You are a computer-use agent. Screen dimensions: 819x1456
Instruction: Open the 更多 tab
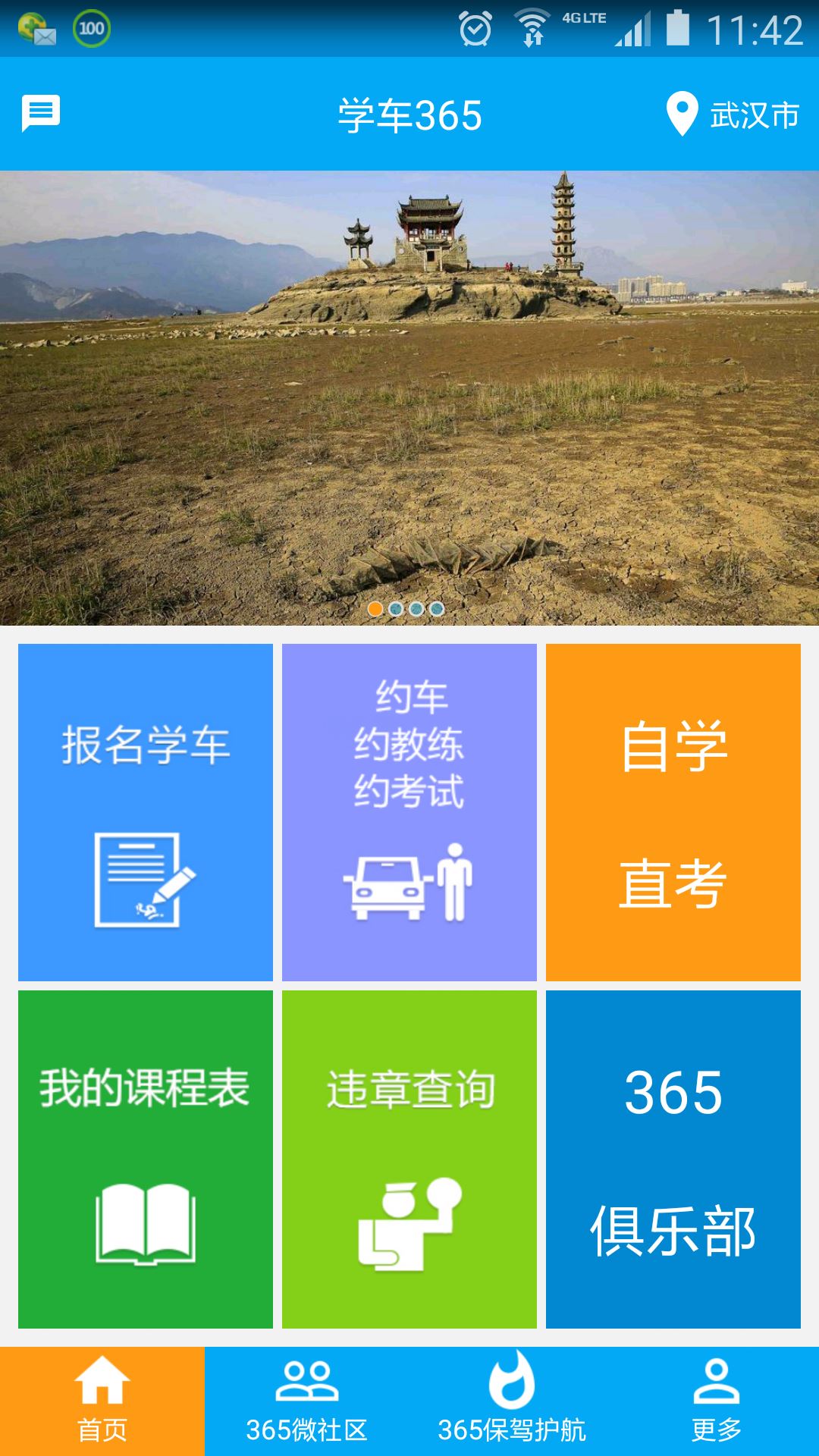tap(717, 1401)
